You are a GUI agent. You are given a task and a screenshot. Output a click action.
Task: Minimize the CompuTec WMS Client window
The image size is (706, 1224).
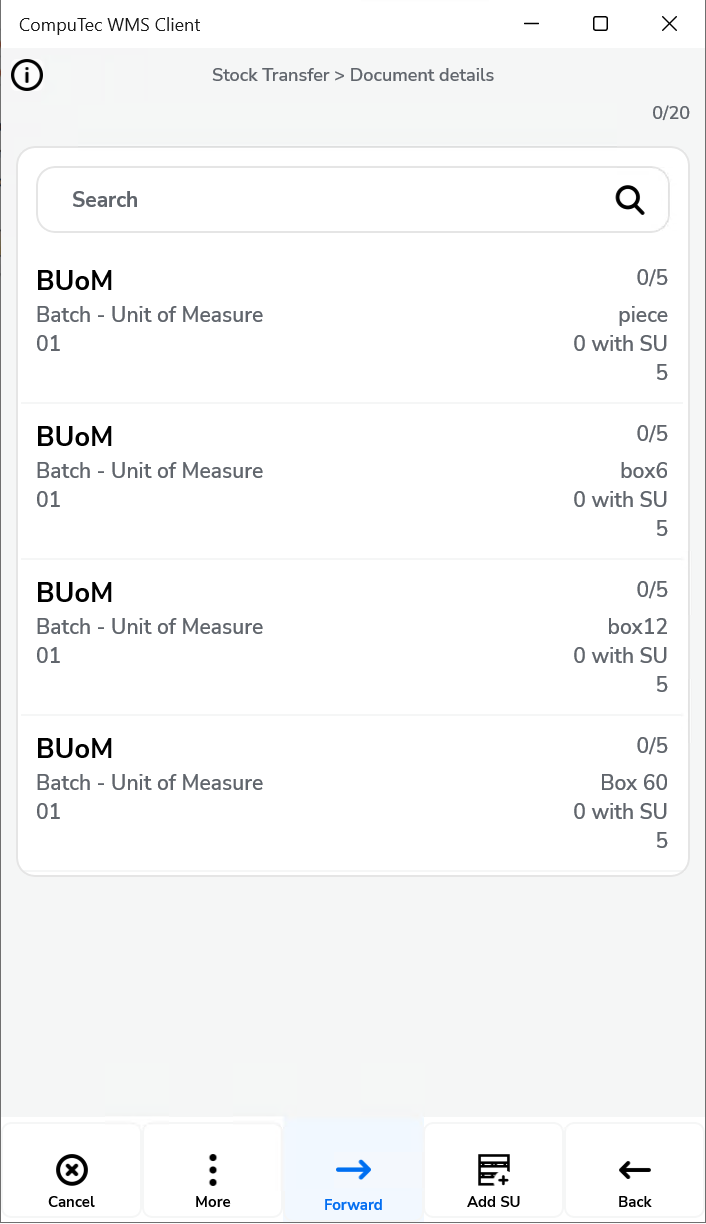click(x=531, y=24)
